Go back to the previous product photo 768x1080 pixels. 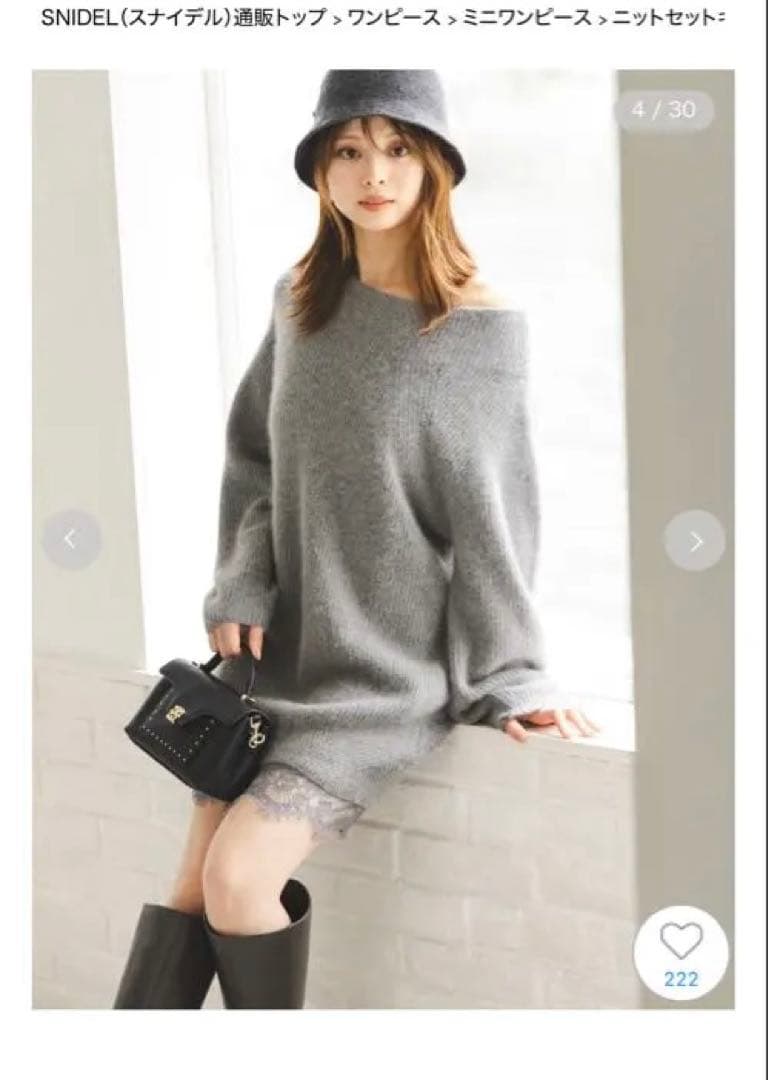(71, 541)
